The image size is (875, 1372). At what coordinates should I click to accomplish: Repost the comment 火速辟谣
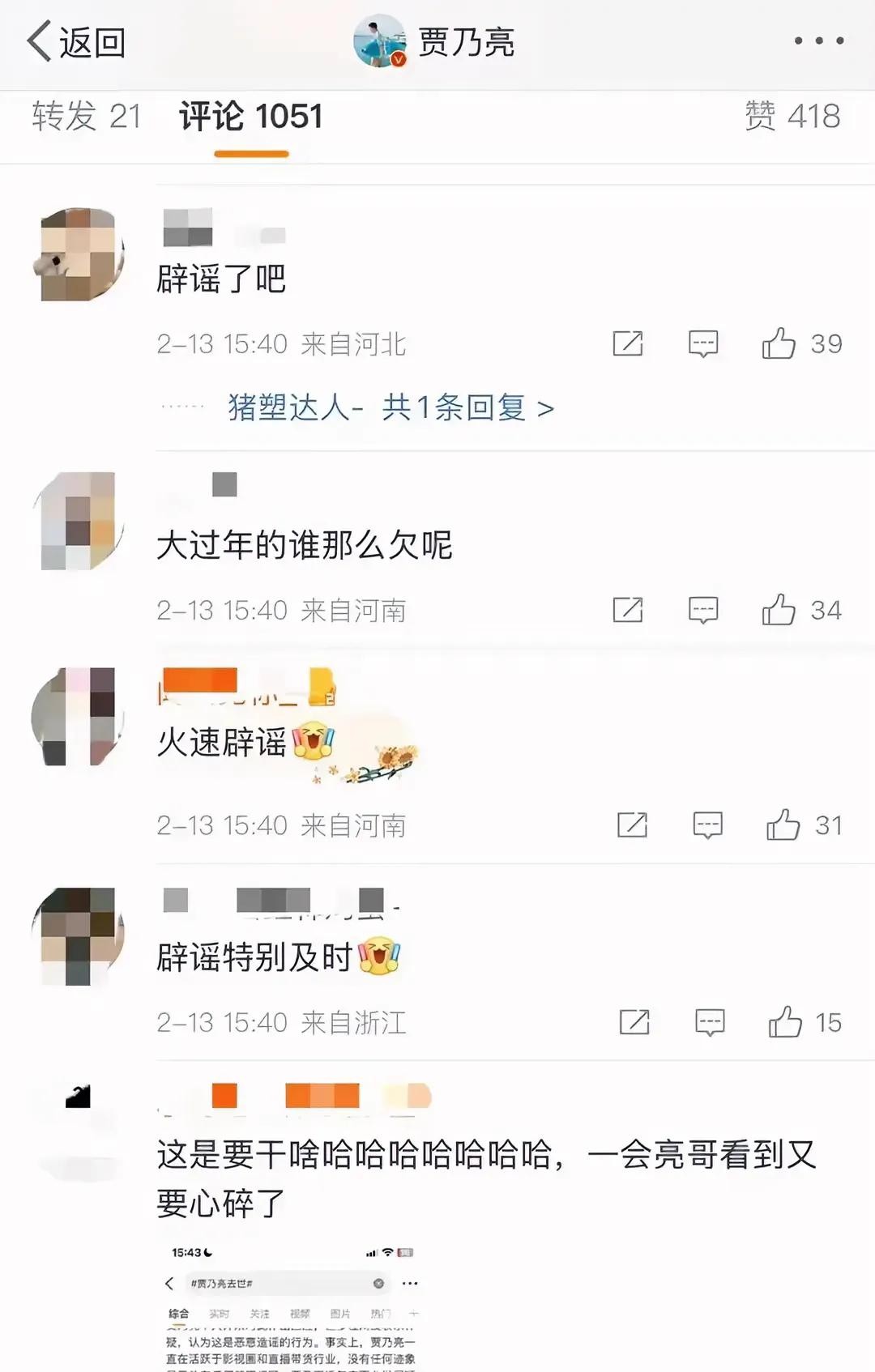click(x=632, y=825)
